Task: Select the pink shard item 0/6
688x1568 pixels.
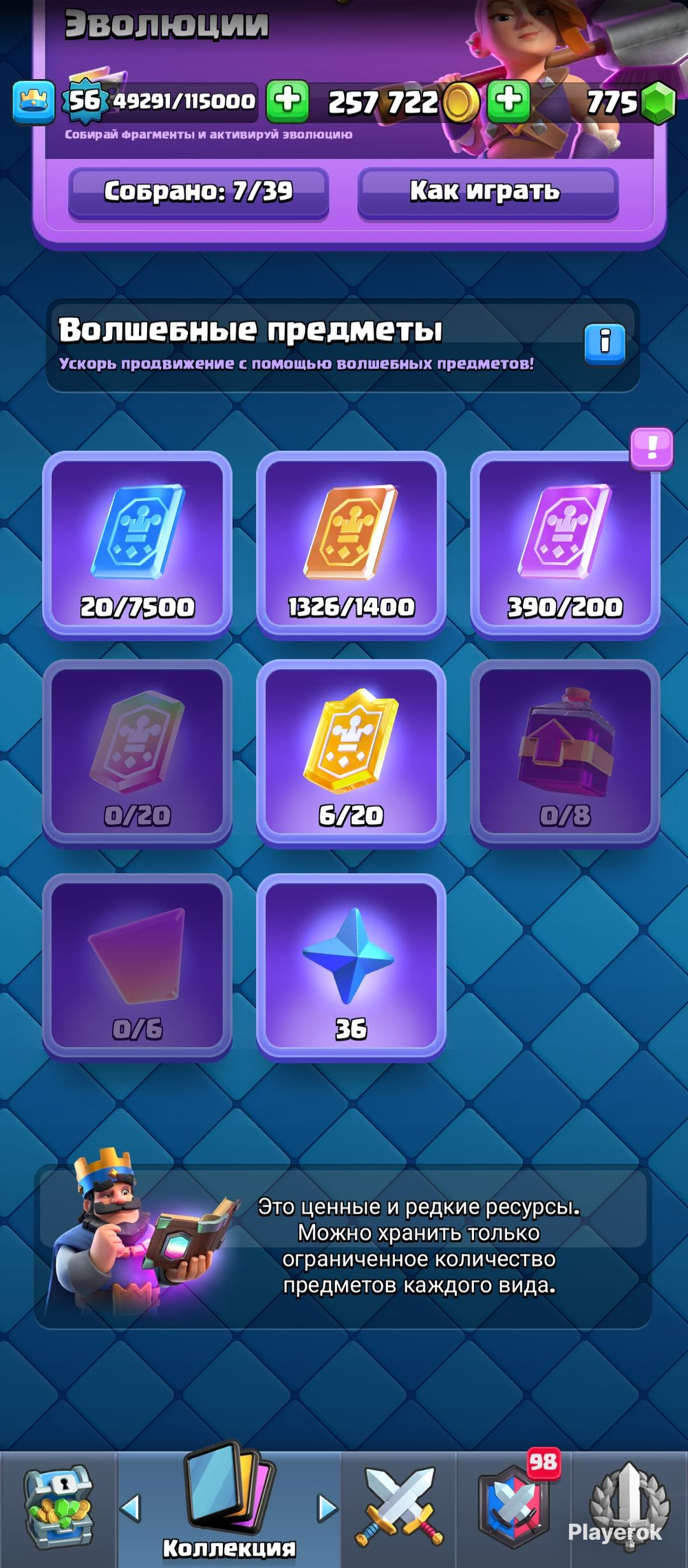Action: pyautogui.click(x=138, y=966)
